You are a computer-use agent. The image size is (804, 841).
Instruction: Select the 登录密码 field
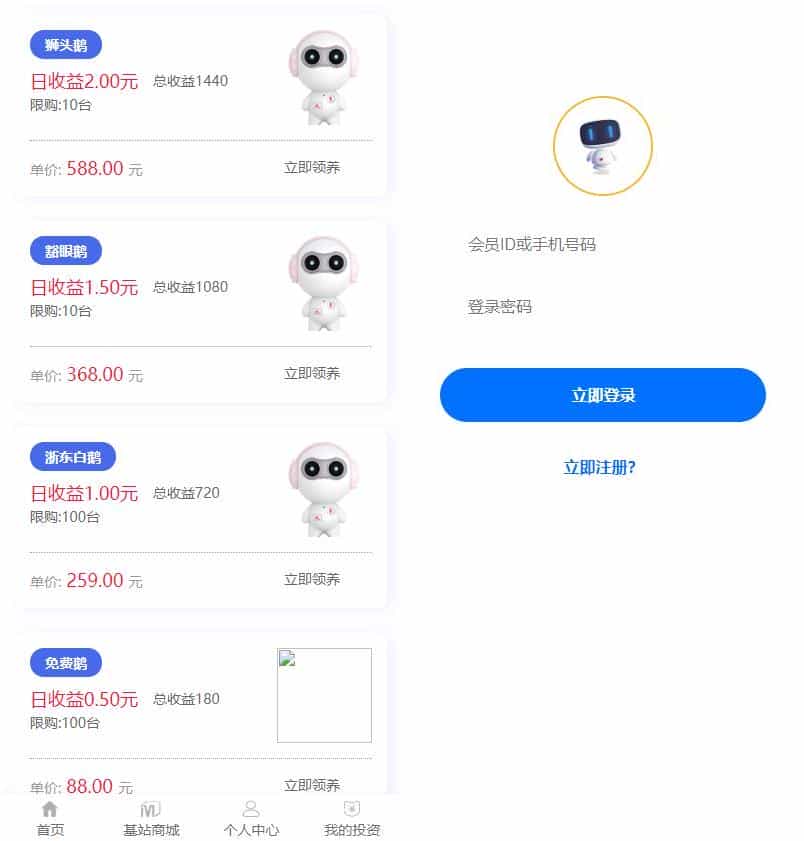[603, 307]
